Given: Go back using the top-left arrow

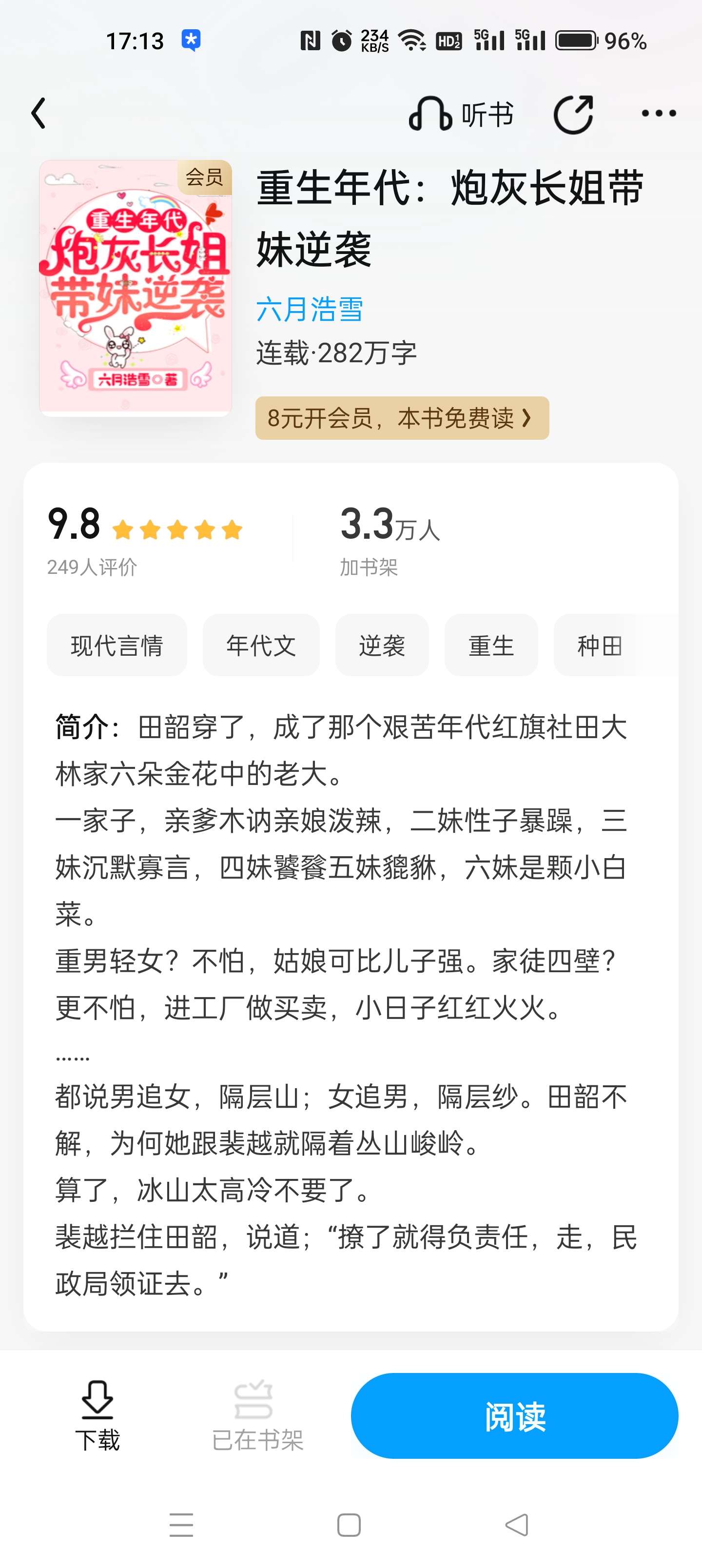Looking at the screenshot, I should tap(39, 113).
